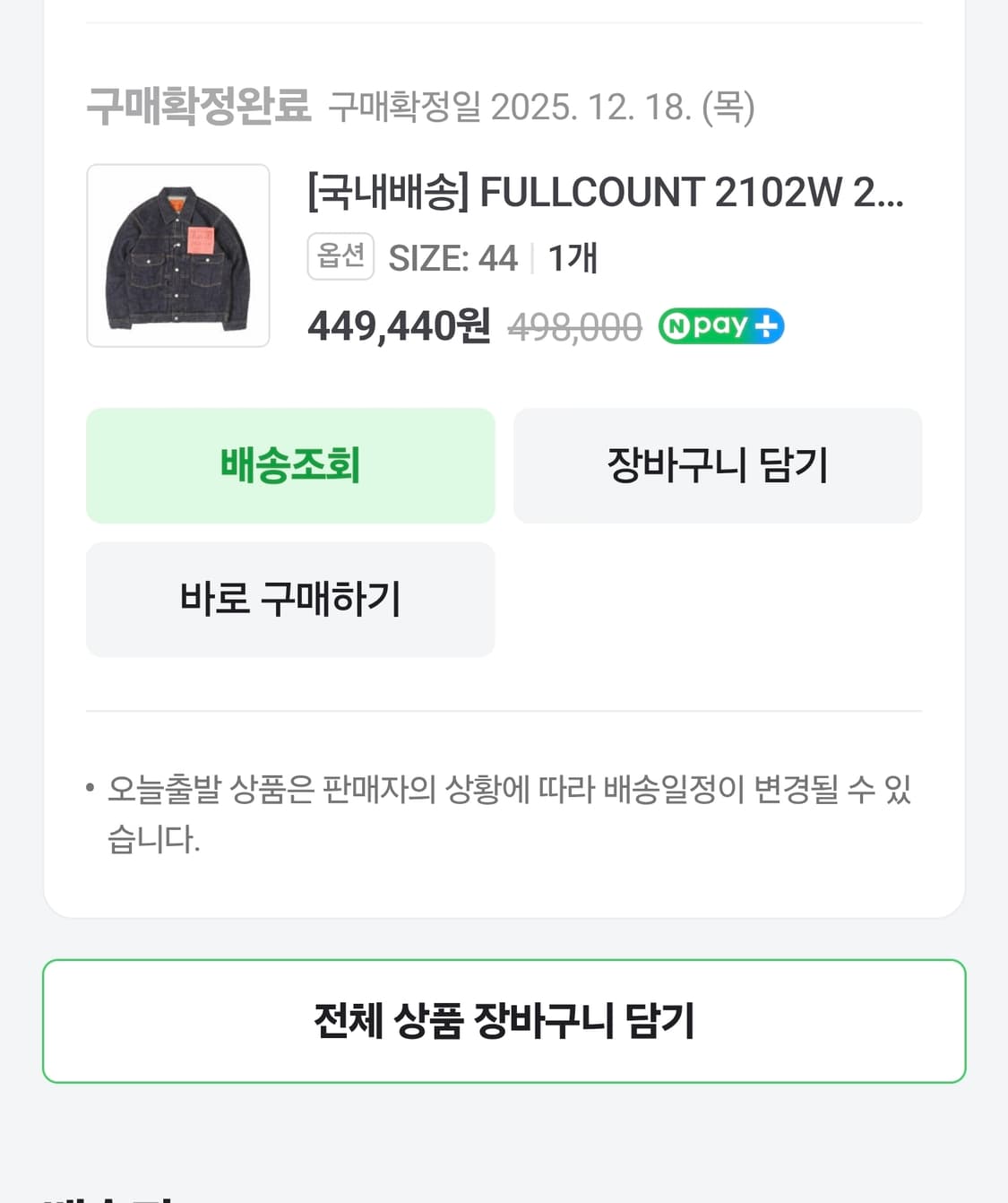Click the denim jacket product thumbnail
Screen dimensions: 1008x1203
177,254
